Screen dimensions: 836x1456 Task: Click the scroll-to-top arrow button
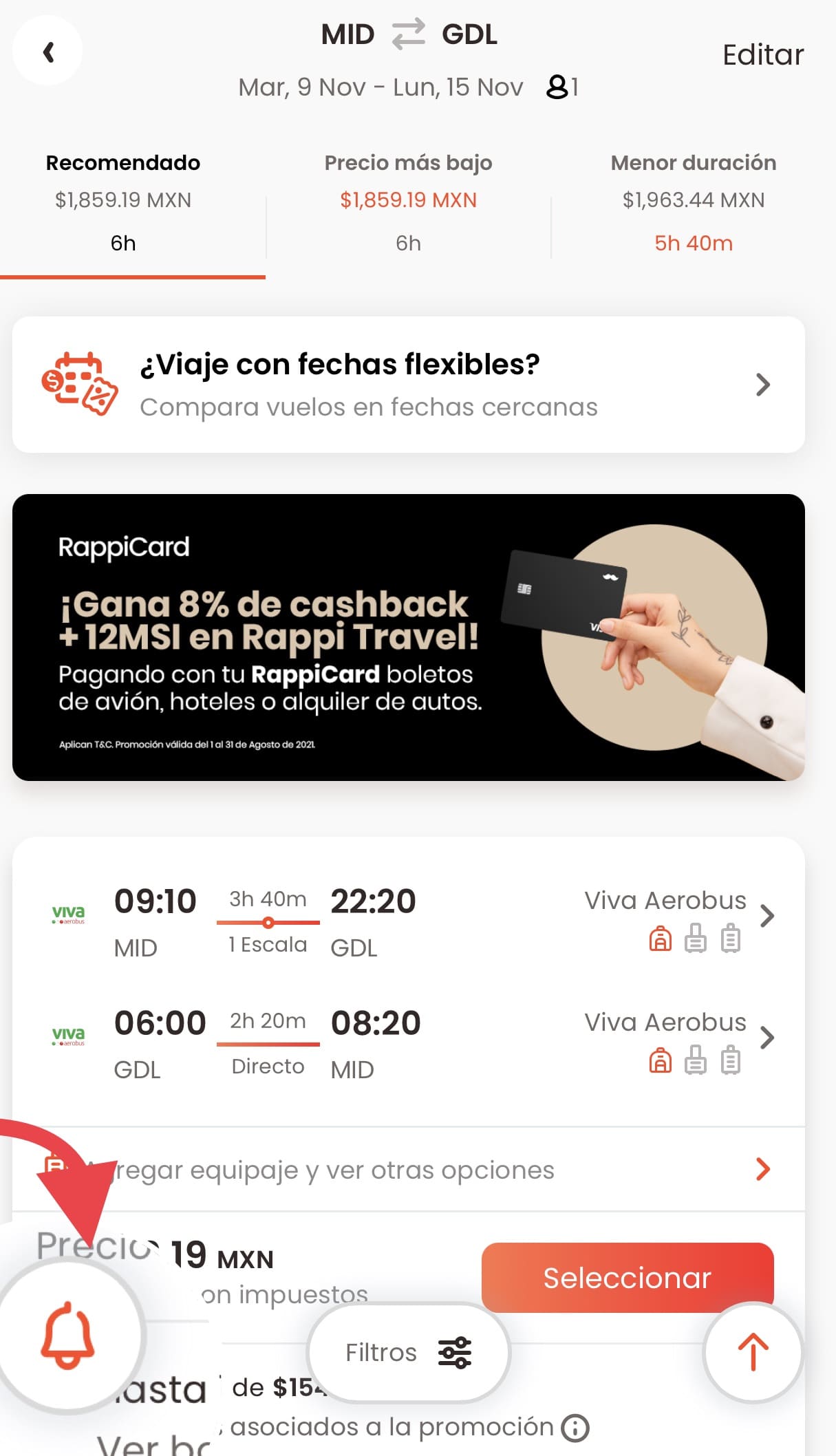(753, 1351)
